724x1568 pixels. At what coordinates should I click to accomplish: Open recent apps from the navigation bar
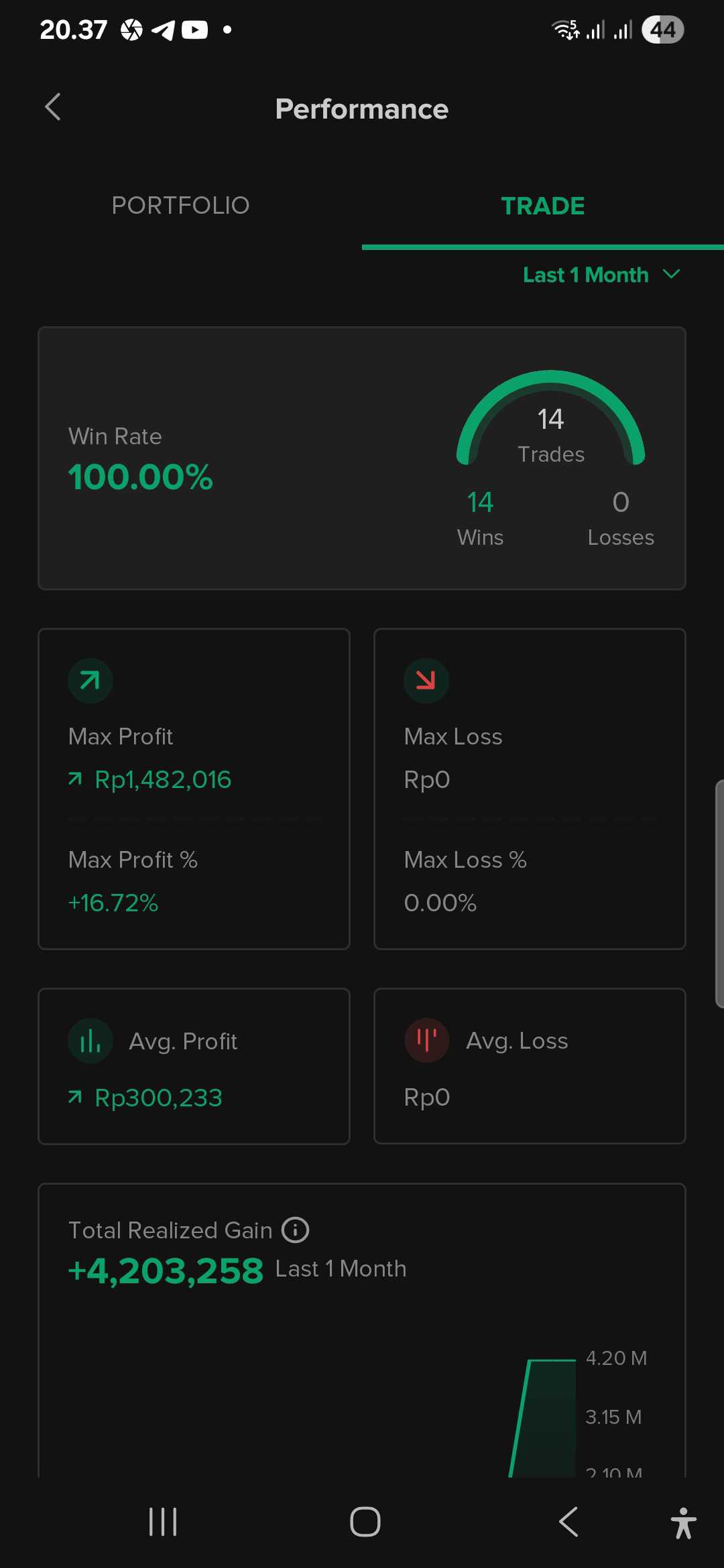[163, 1521]
